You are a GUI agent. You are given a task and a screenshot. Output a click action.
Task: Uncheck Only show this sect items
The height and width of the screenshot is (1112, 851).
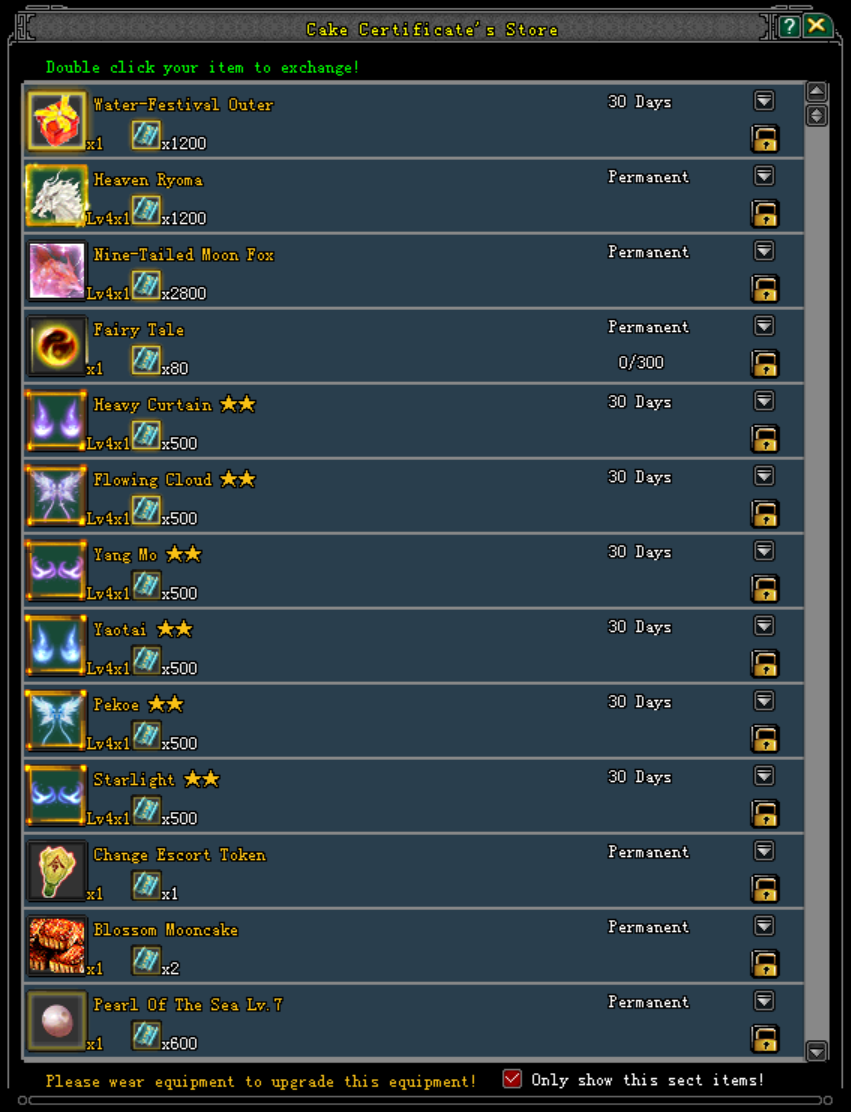(512, 1079)
